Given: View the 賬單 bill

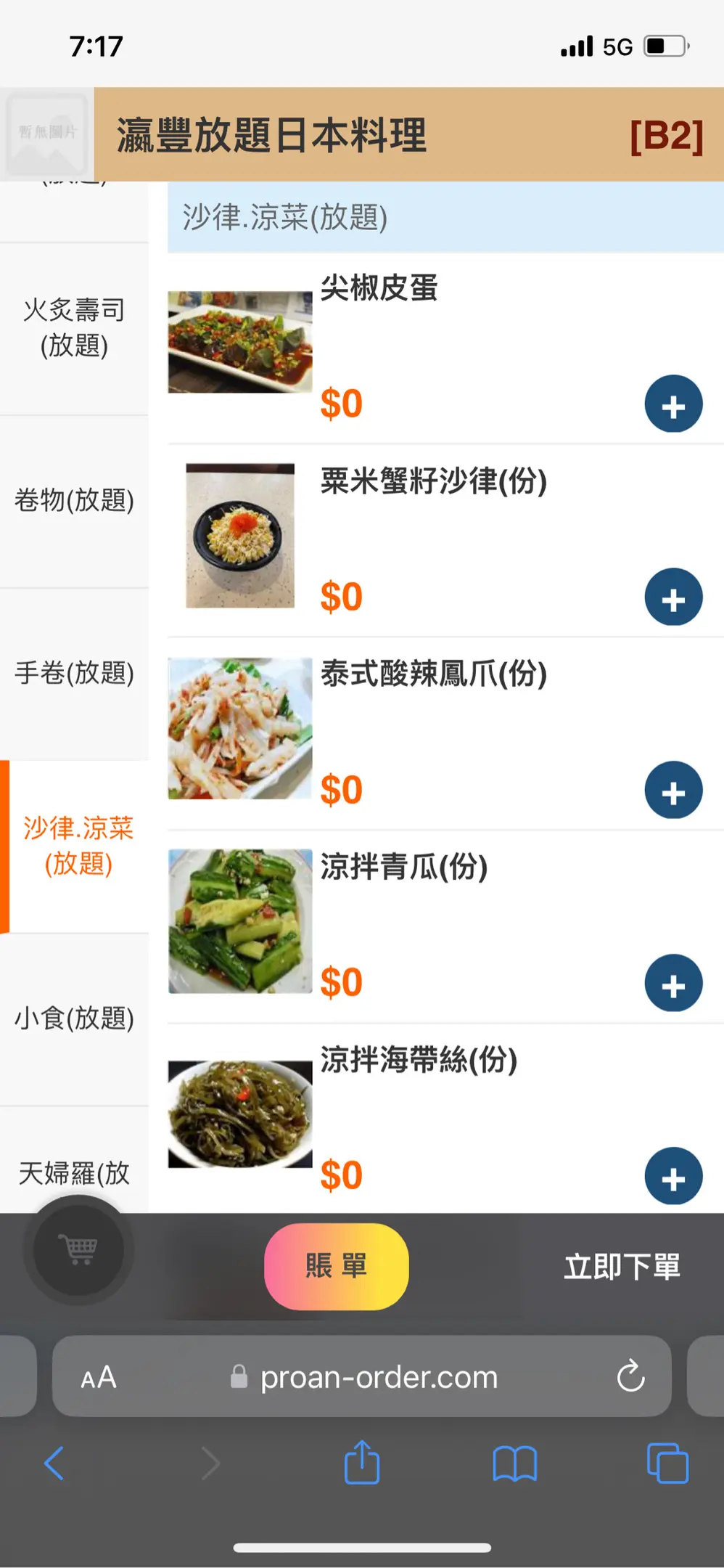Looking at the screenshot, I should 336,1267.
